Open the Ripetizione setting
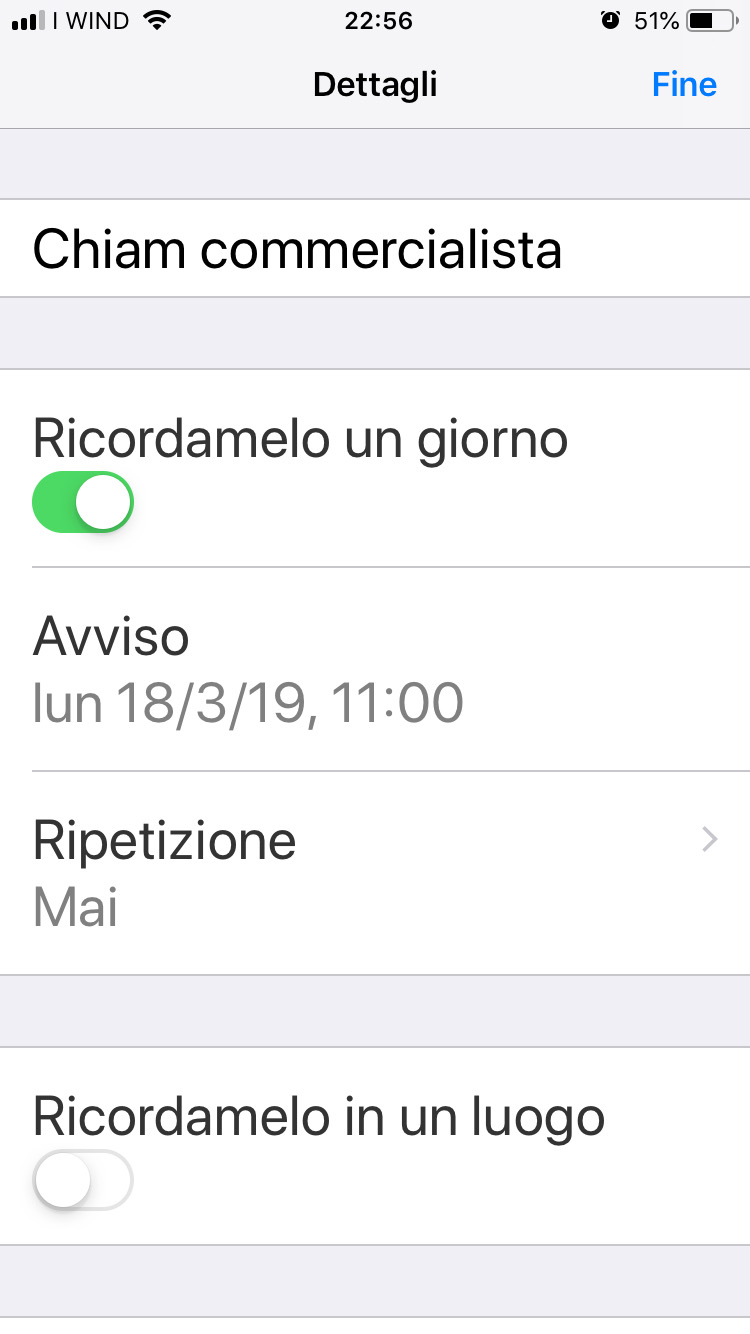 pyautogui.click(x=375, y=873)
